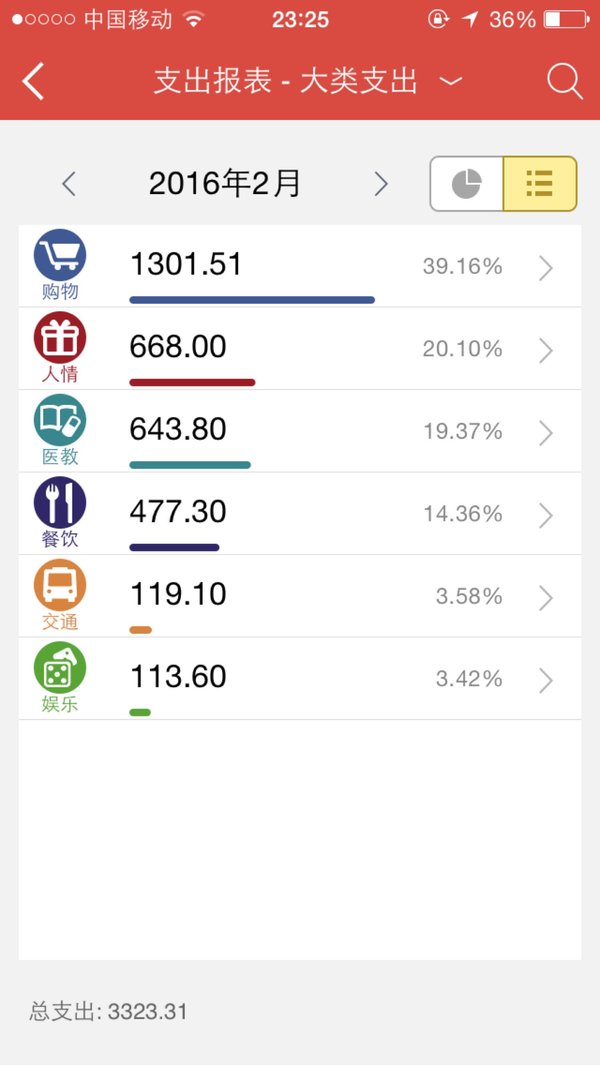This screenshot has height=1065, width=600.
Task: Open the 娱乐 spending row
Action: coord(300,679)
